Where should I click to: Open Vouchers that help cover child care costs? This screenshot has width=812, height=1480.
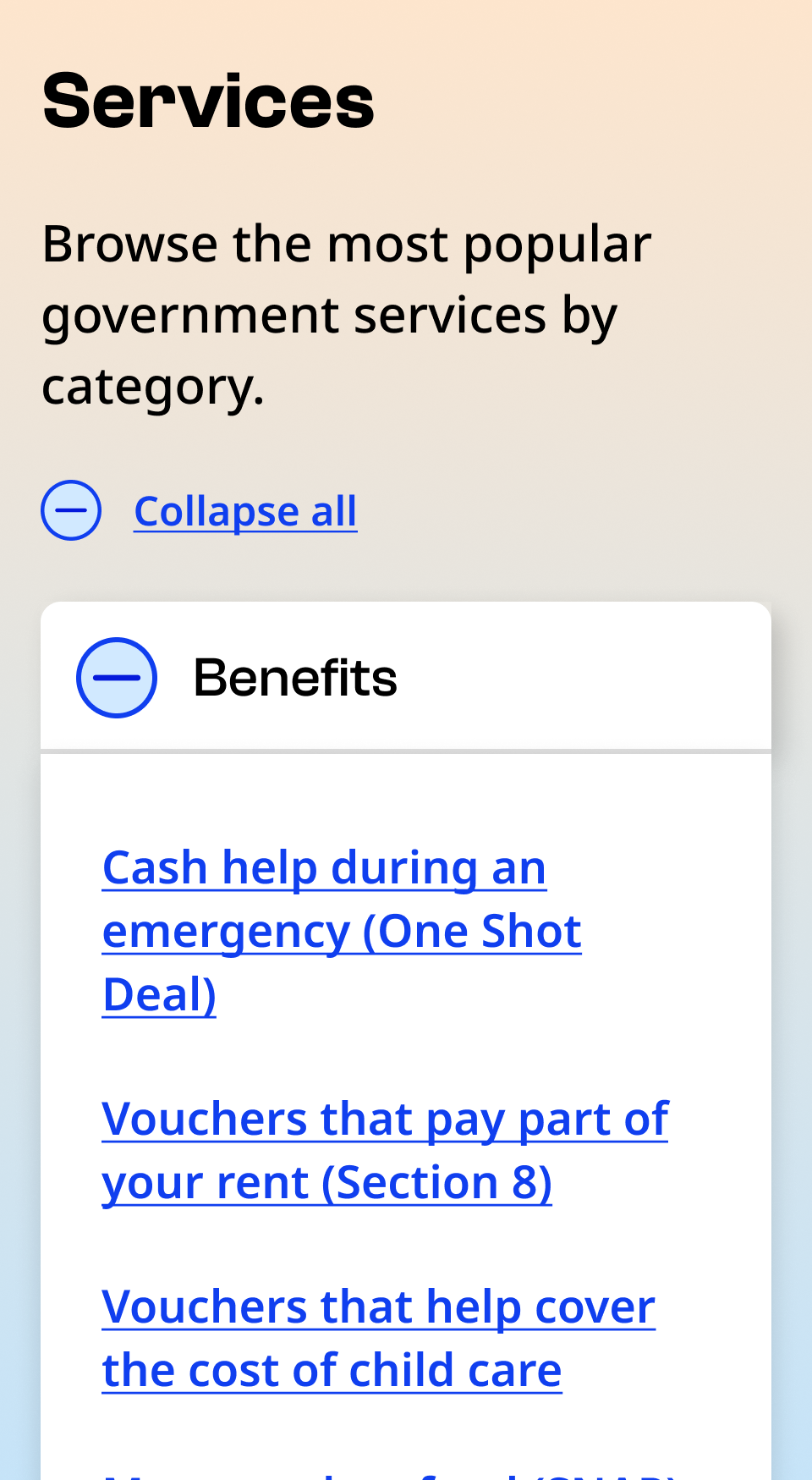coord(378,1337)
